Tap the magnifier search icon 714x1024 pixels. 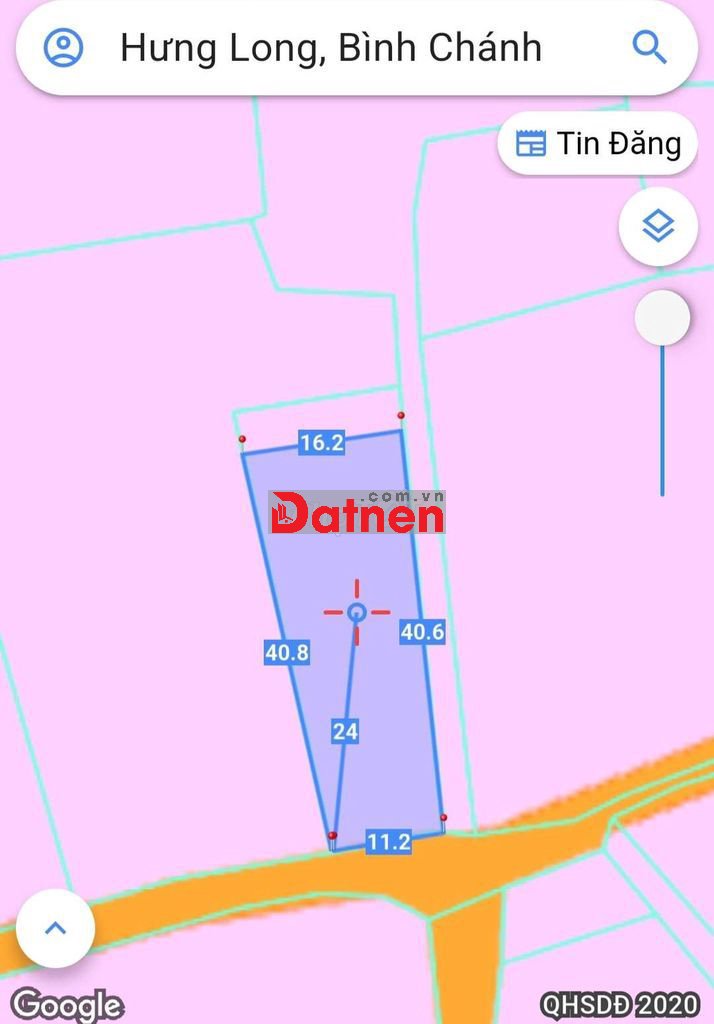[650, 47]
